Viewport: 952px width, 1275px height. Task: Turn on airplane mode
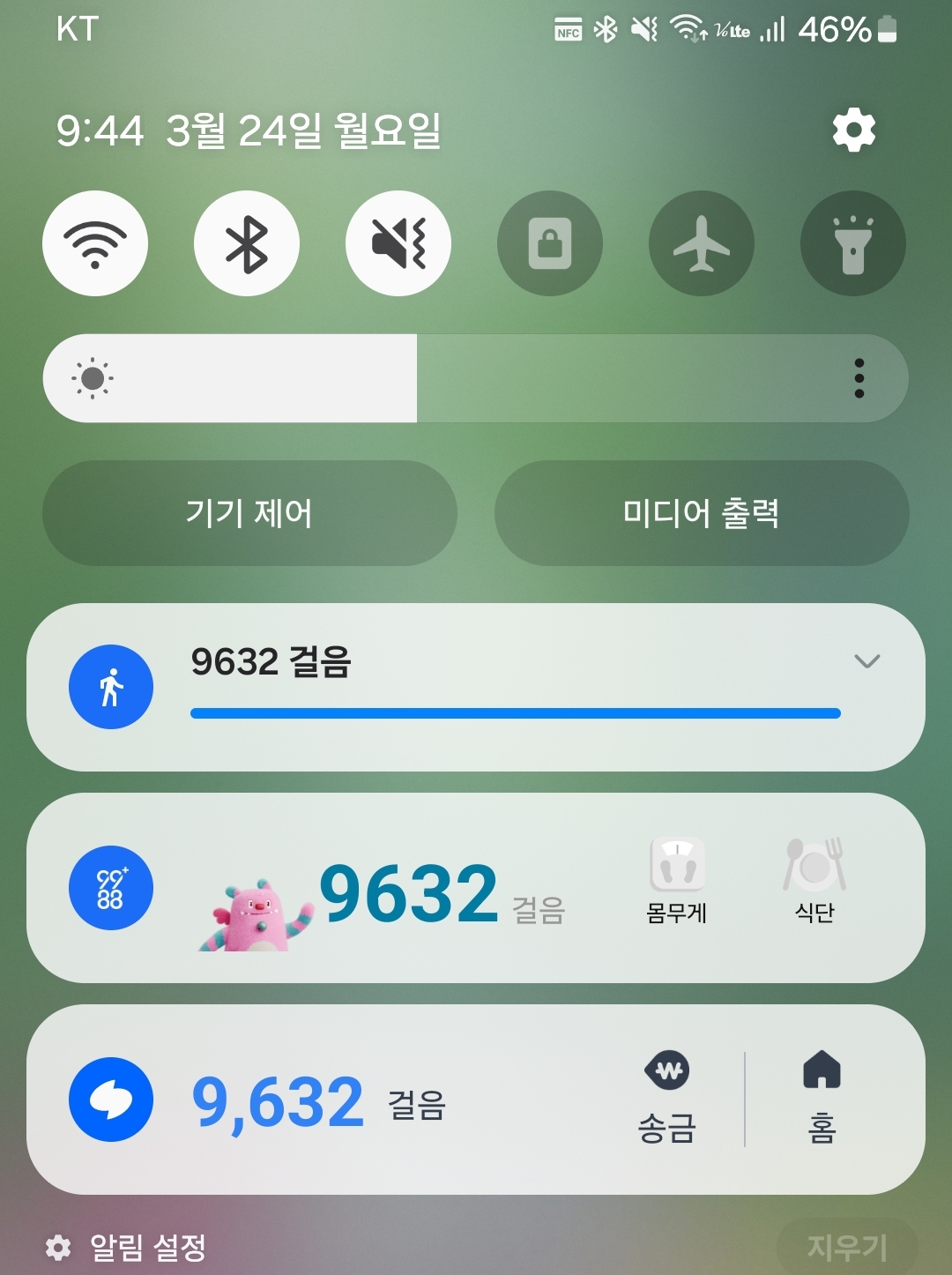(x=702, y=243)
